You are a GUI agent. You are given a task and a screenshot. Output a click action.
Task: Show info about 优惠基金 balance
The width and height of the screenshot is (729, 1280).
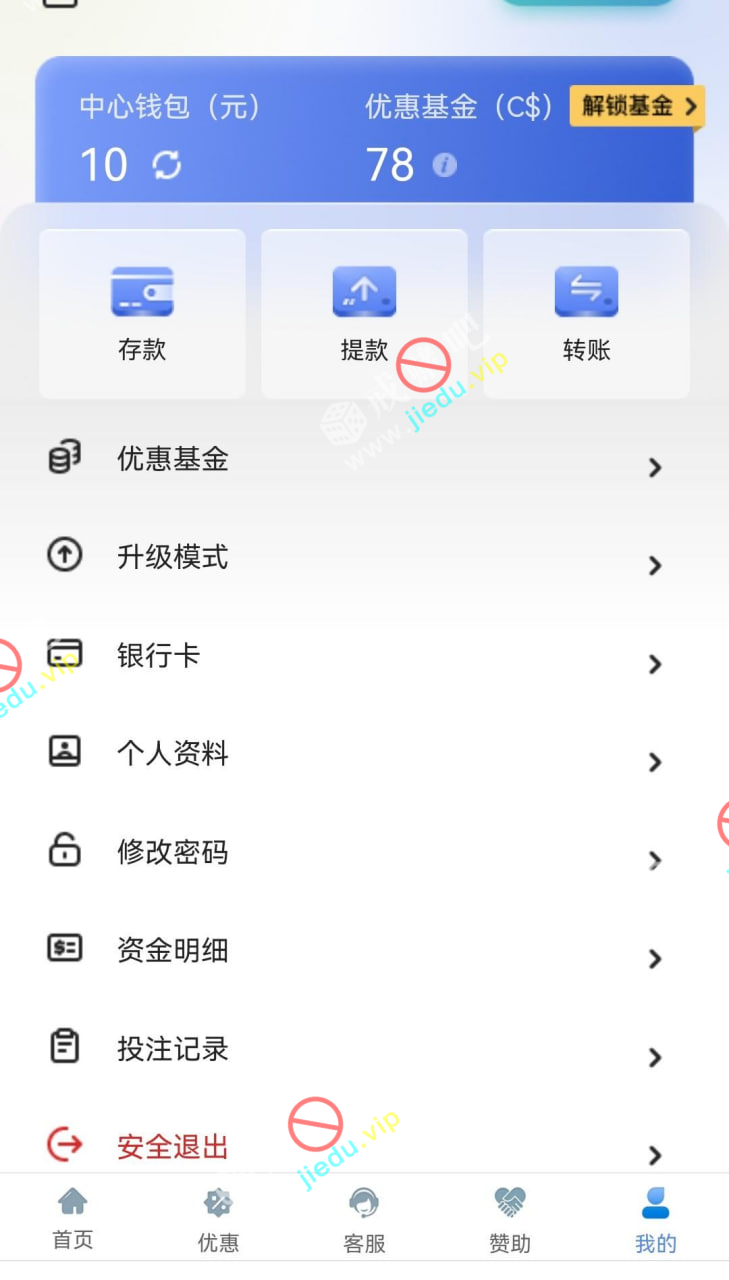(x=444, y=165)
